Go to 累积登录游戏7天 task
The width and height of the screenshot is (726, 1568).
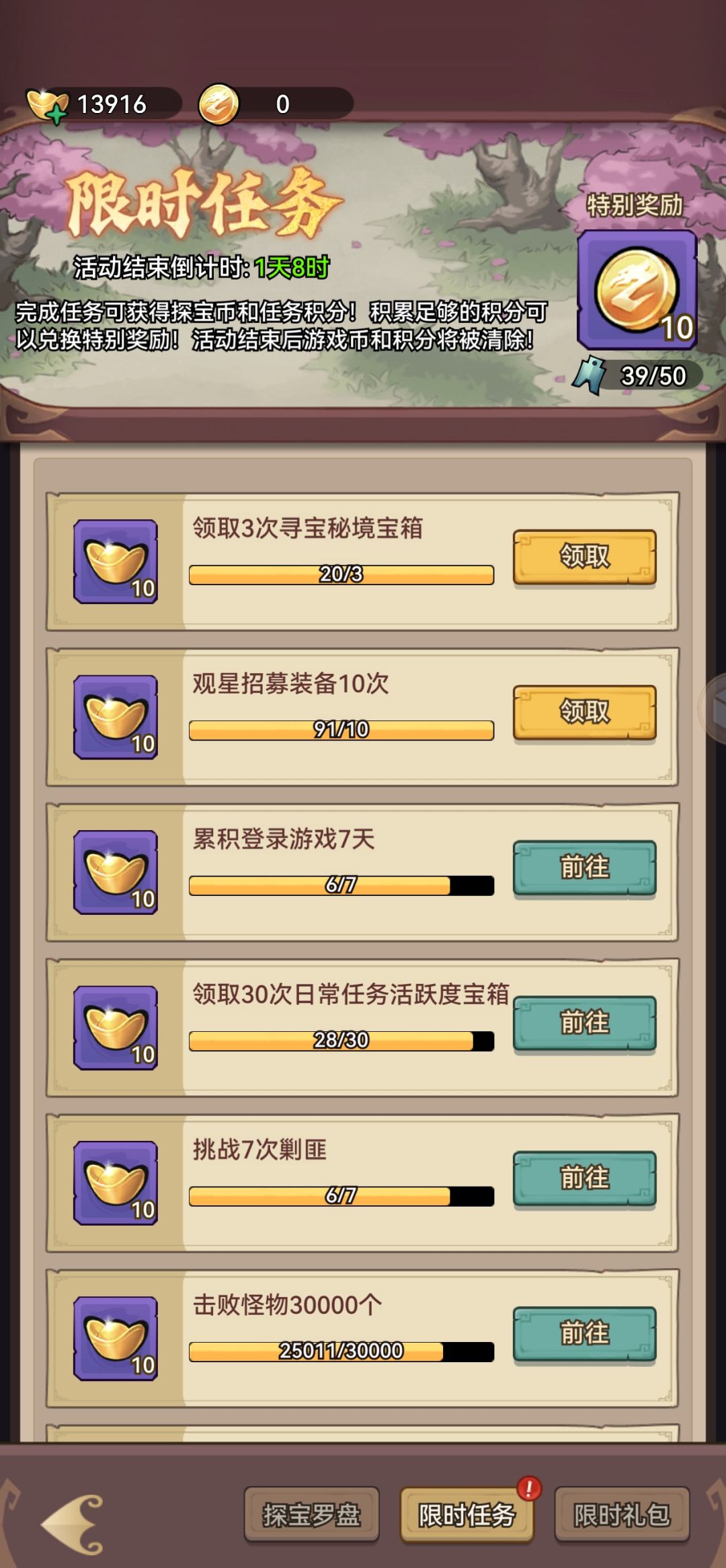584,868
